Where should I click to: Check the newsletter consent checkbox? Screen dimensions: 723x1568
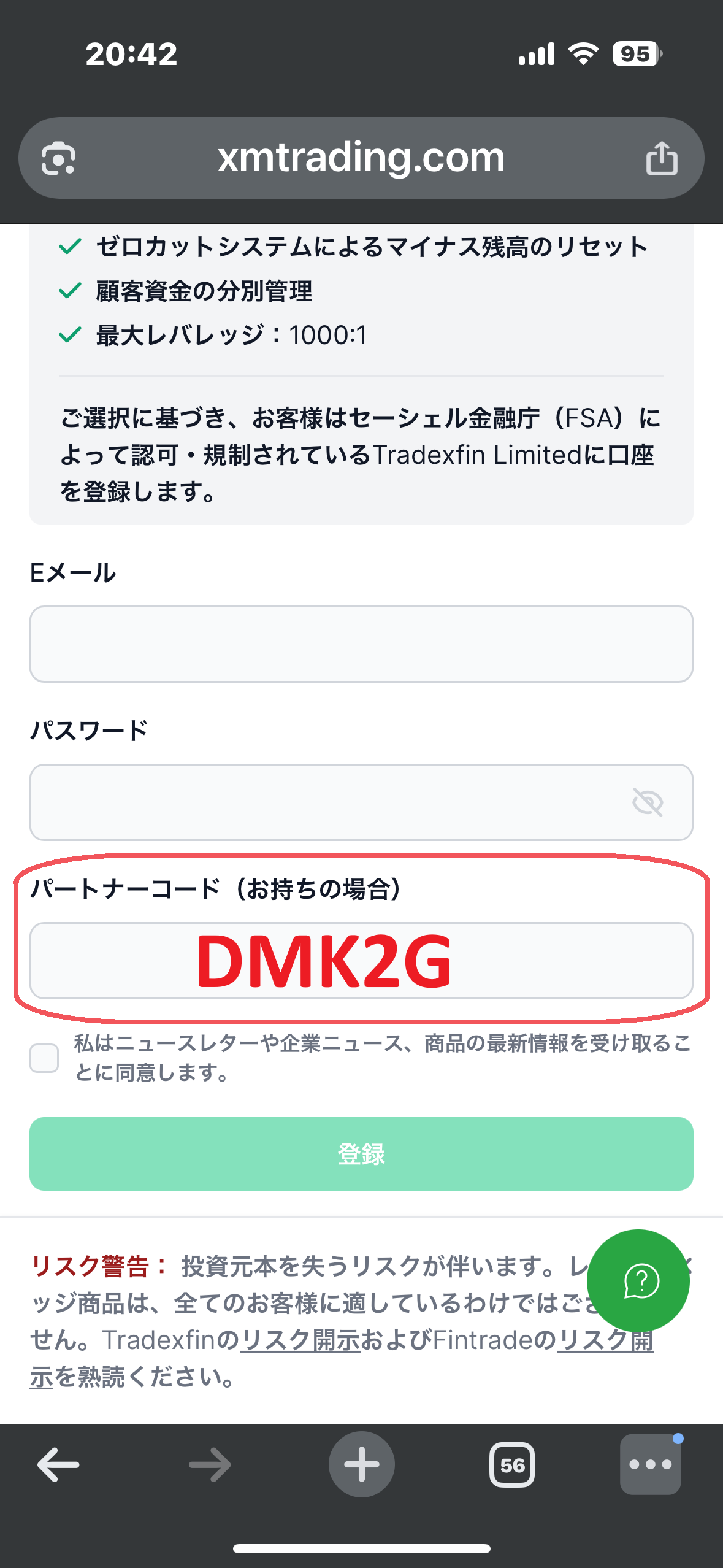(x=44, y=1058)
